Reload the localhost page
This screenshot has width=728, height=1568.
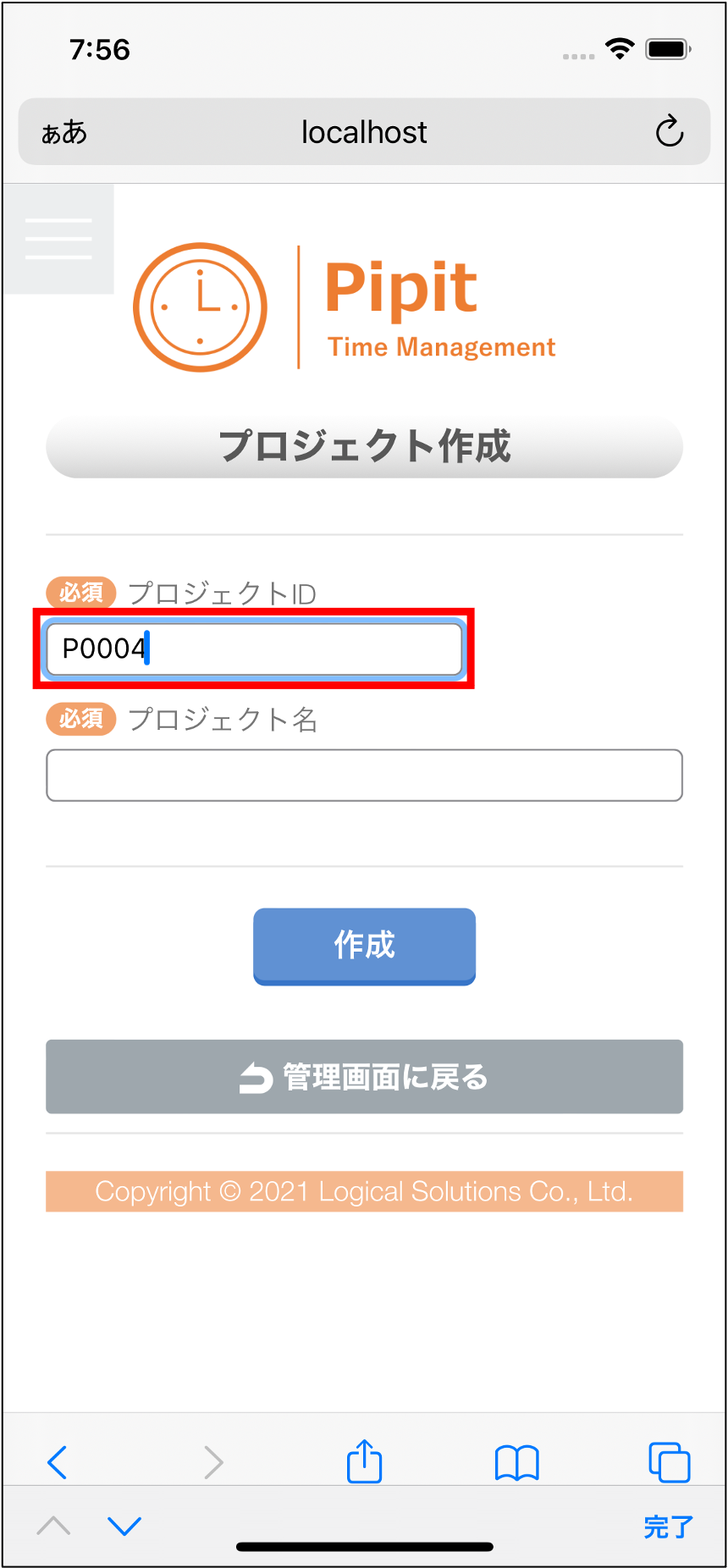point(669,131)
